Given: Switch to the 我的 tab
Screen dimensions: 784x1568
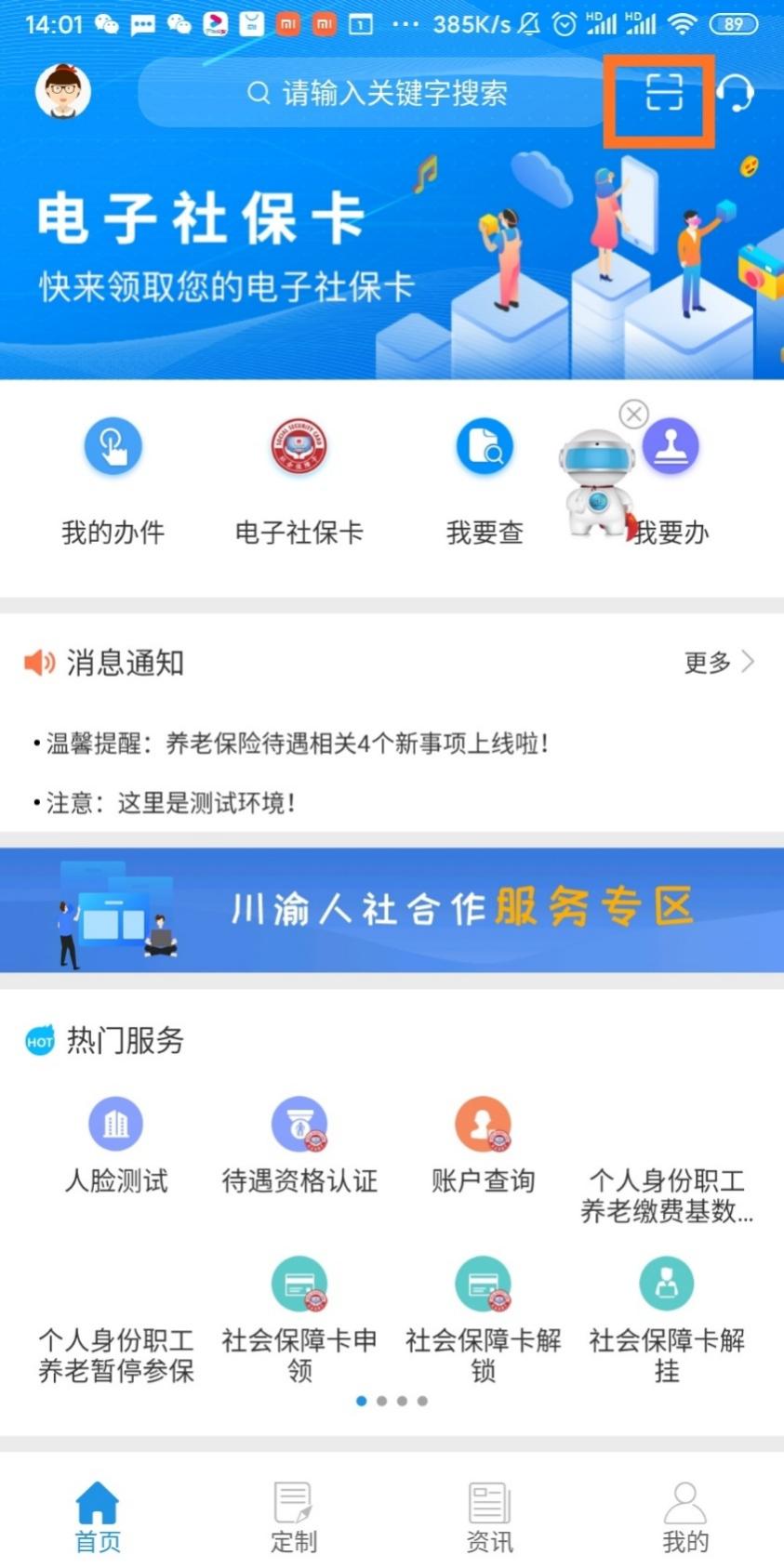Looking at the screenshot, I should [x=685, y=1517].
